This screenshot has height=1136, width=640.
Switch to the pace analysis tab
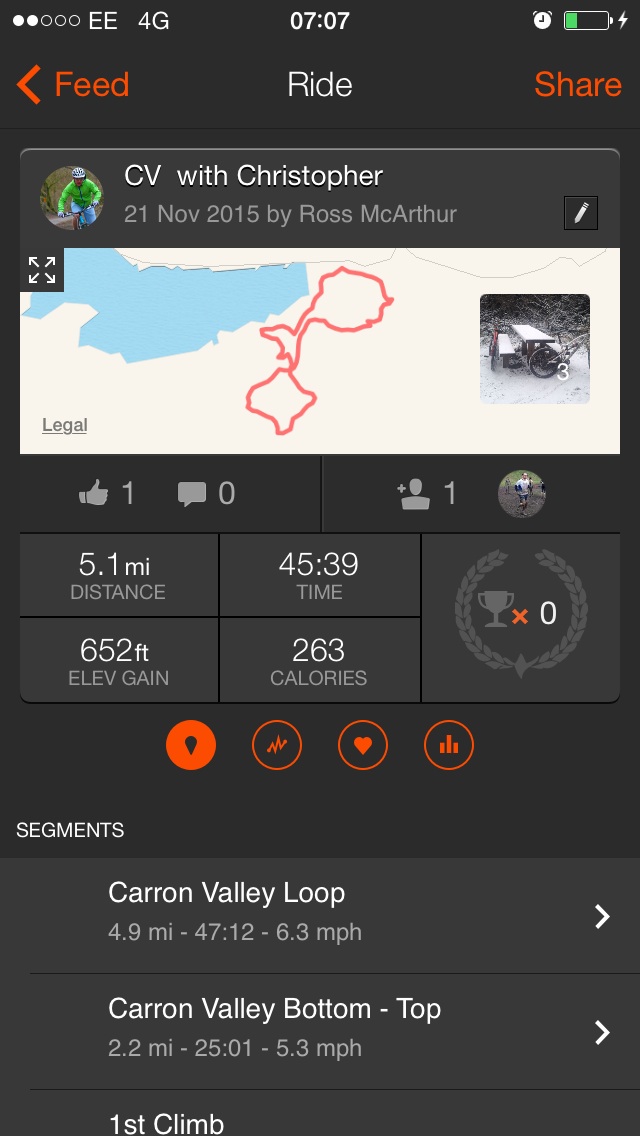tap(277, 744)
